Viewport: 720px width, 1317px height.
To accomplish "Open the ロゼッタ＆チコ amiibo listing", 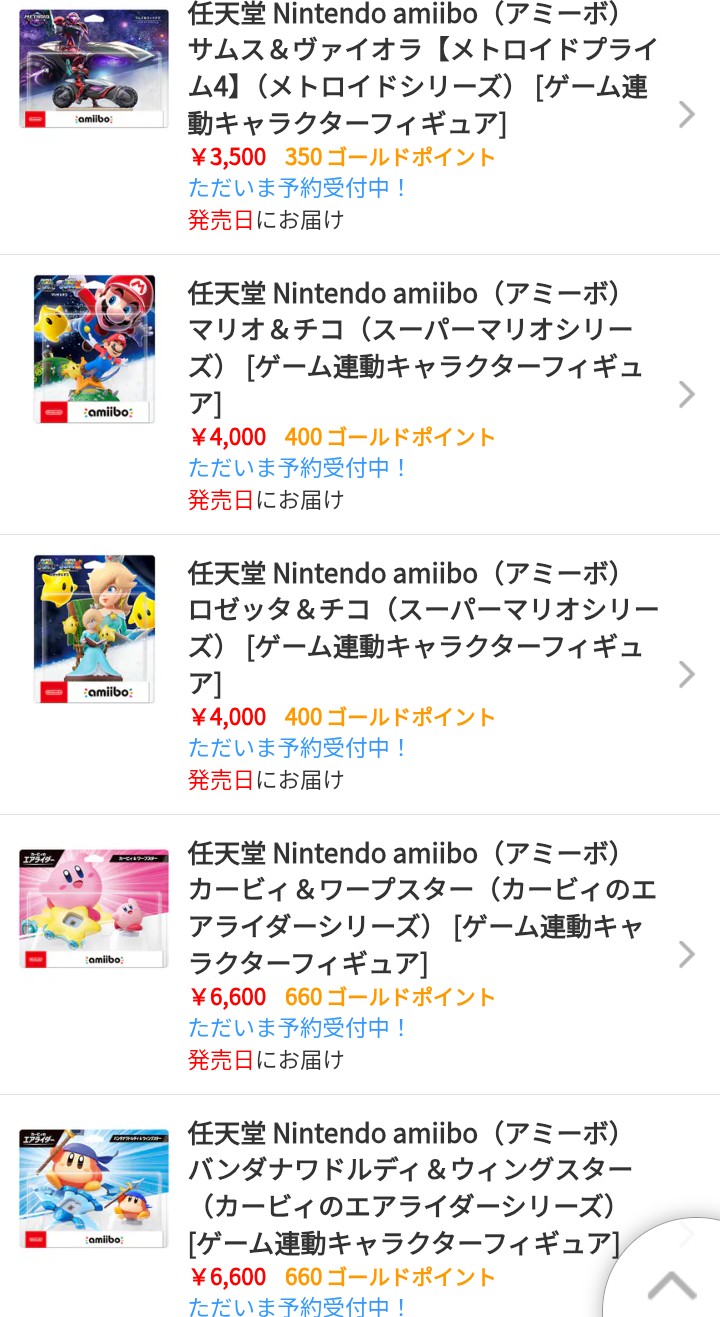I will (420, 628).
